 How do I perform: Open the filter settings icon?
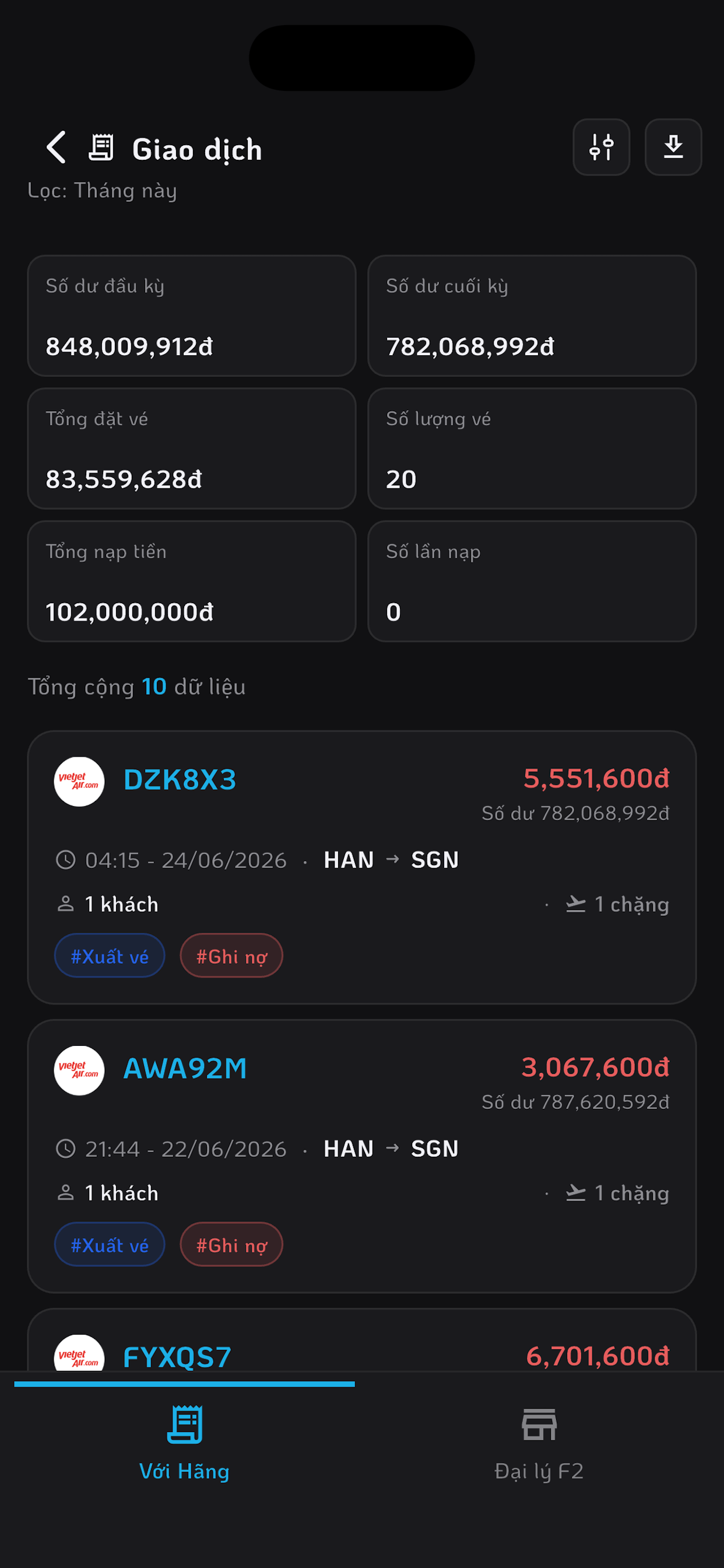601,148
